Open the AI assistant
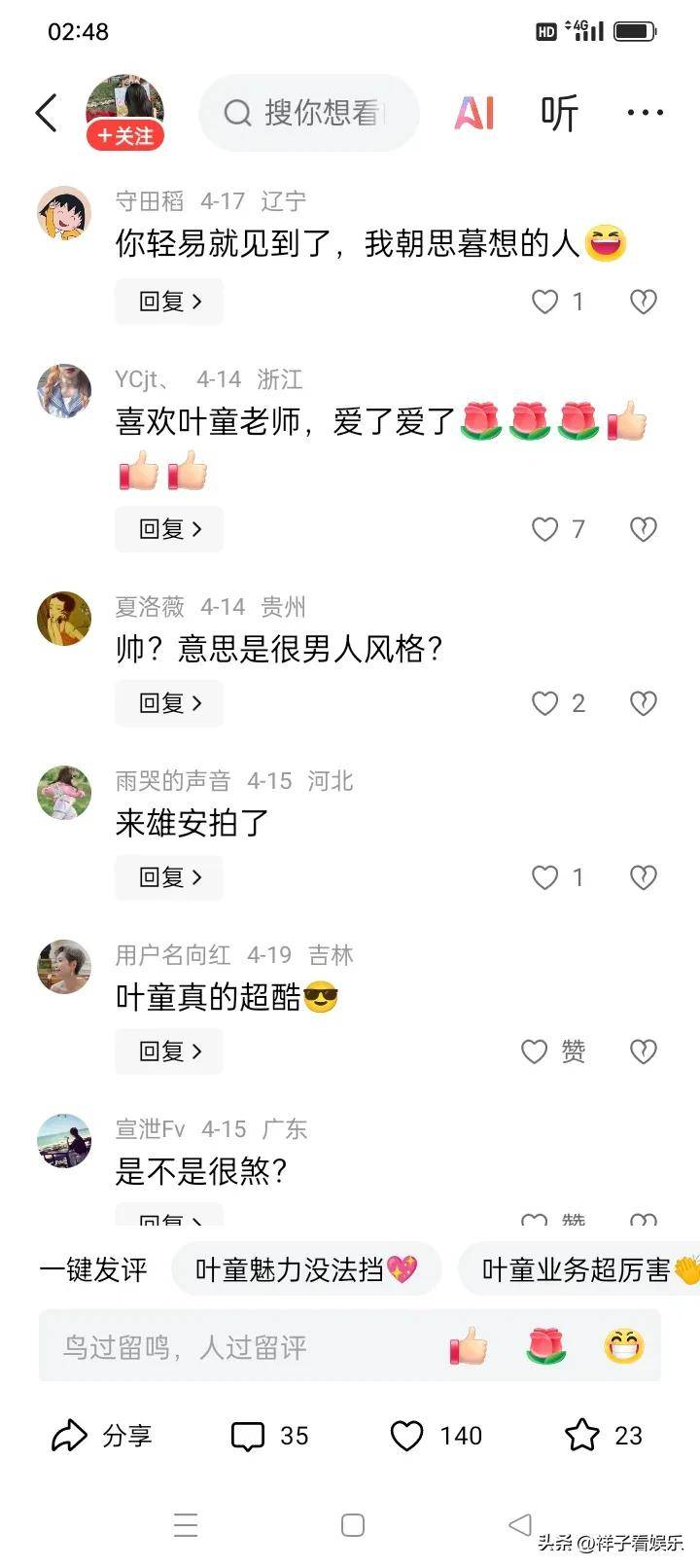Screen dimensions: 700x1568 coord(474,113)
